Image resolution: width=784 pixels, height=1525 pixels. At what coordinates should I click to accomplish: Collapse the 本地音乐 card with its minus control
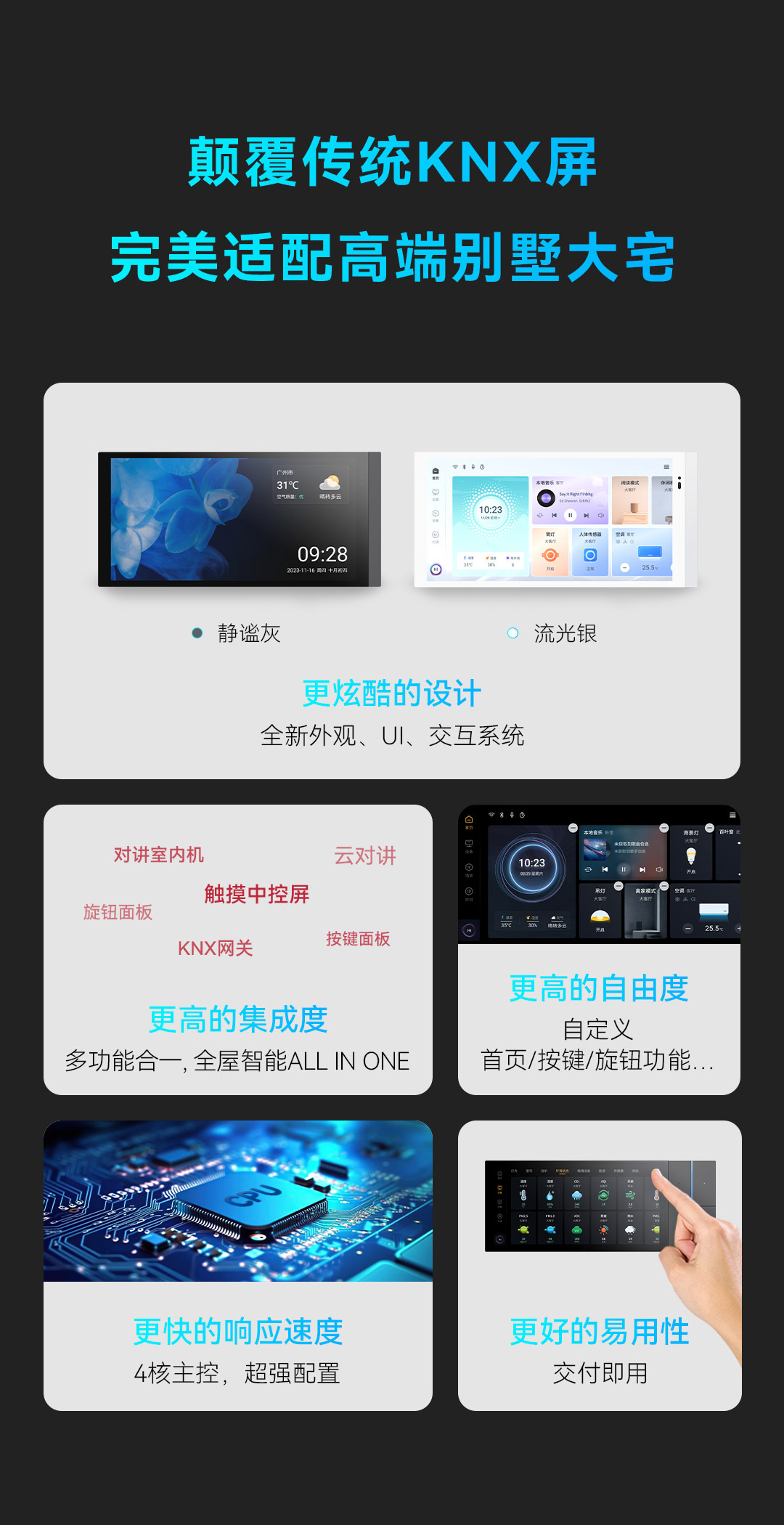(664, 828)
